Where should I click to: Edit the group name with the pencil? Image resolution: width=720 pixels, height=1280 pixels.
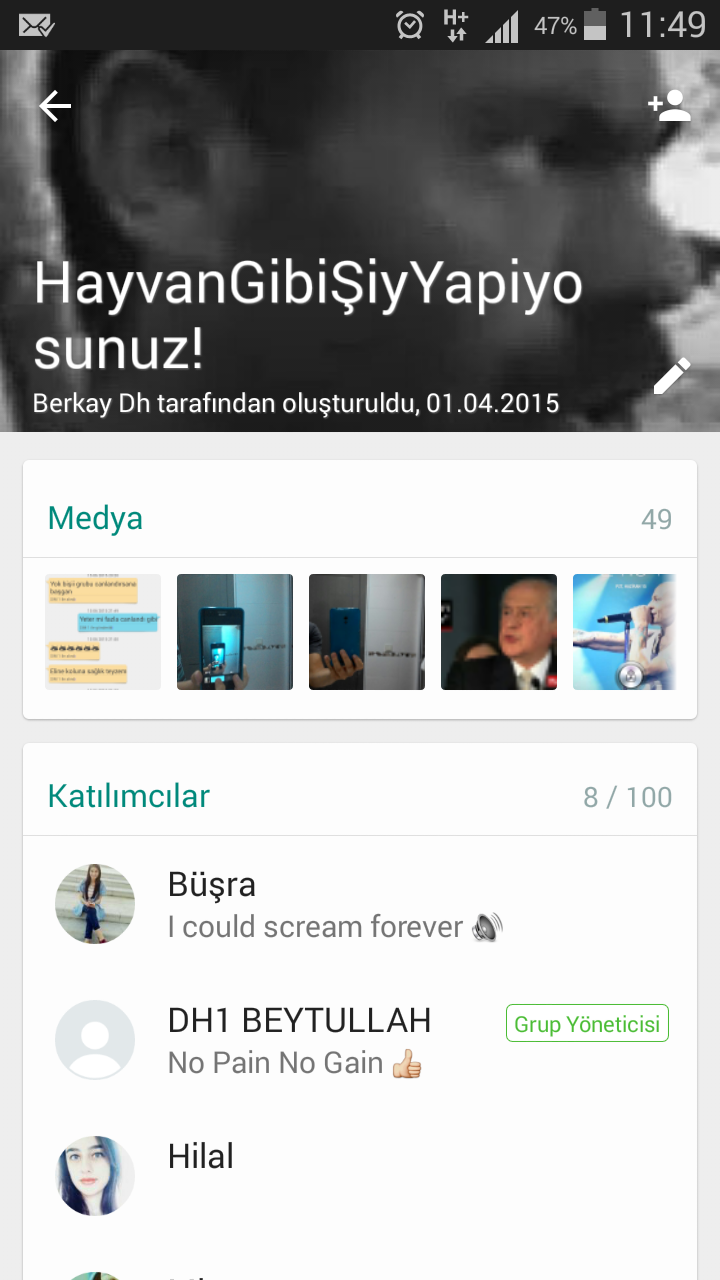[x=672, y=377]
